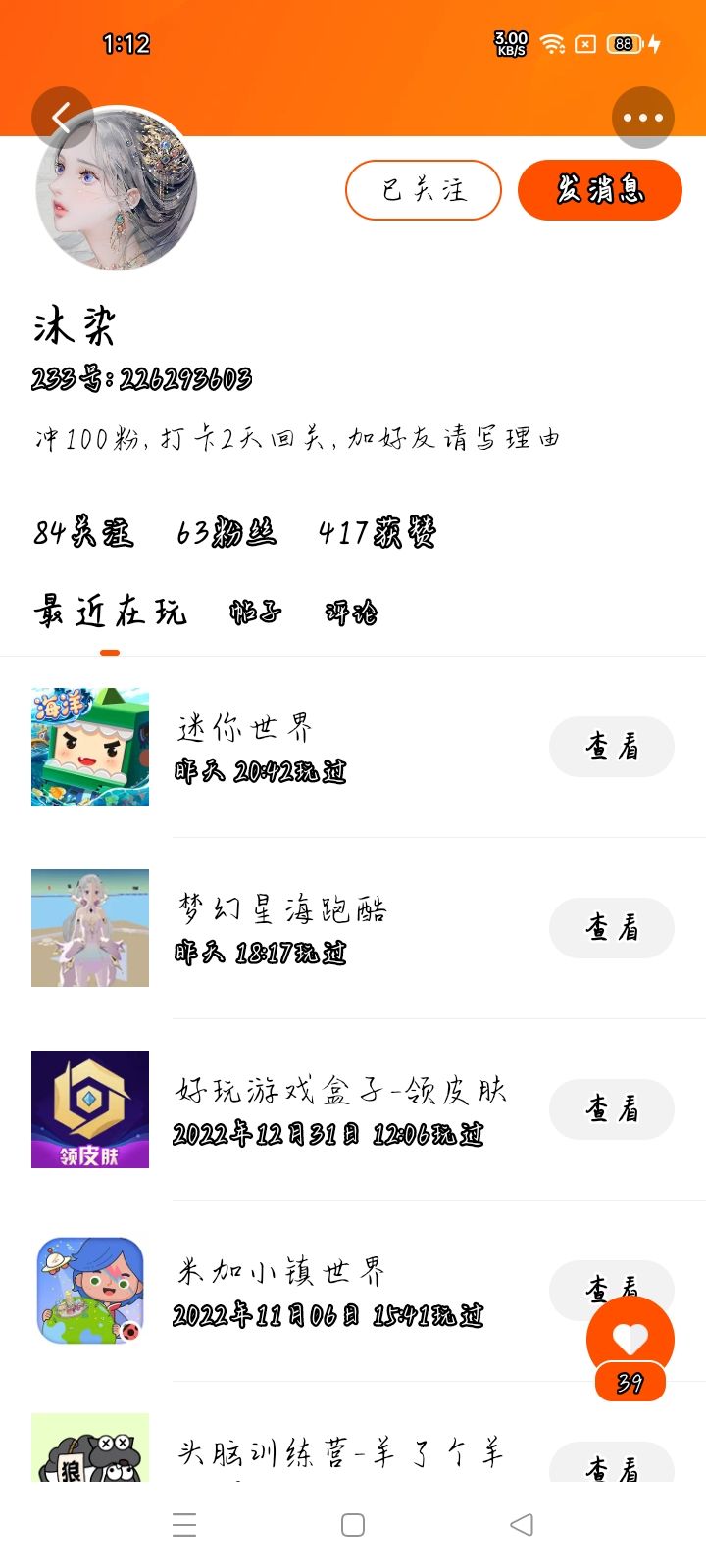This screenshot has height=1568, width=706.
Task: Open the system recent apps menu
Action: [184, 1525]
